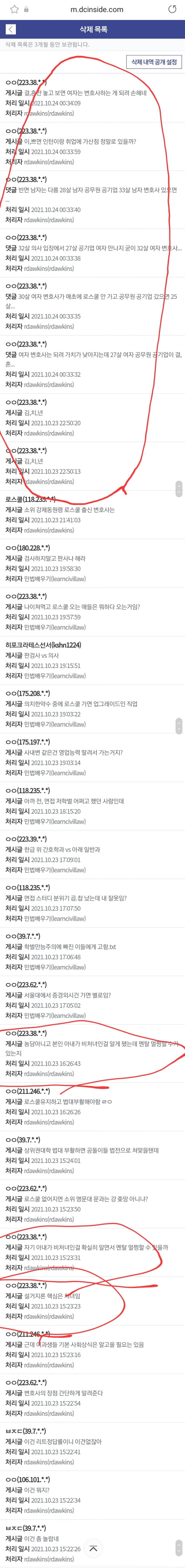Go back from the 삭제 목록 page

click(10, 29)
